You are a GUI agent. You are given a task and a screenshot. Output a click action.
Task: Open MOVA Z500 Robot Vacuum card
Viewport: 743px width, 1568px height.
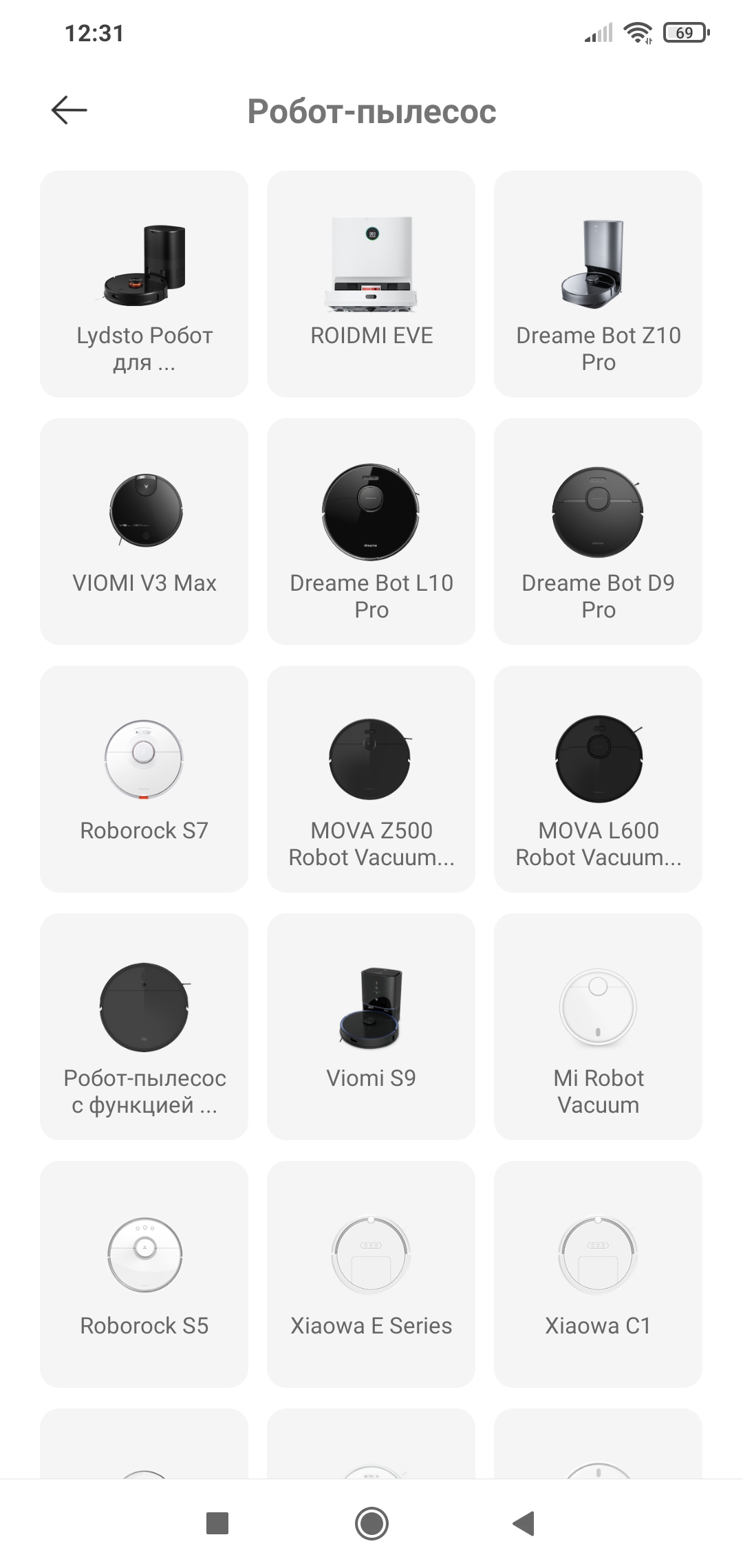371,778
